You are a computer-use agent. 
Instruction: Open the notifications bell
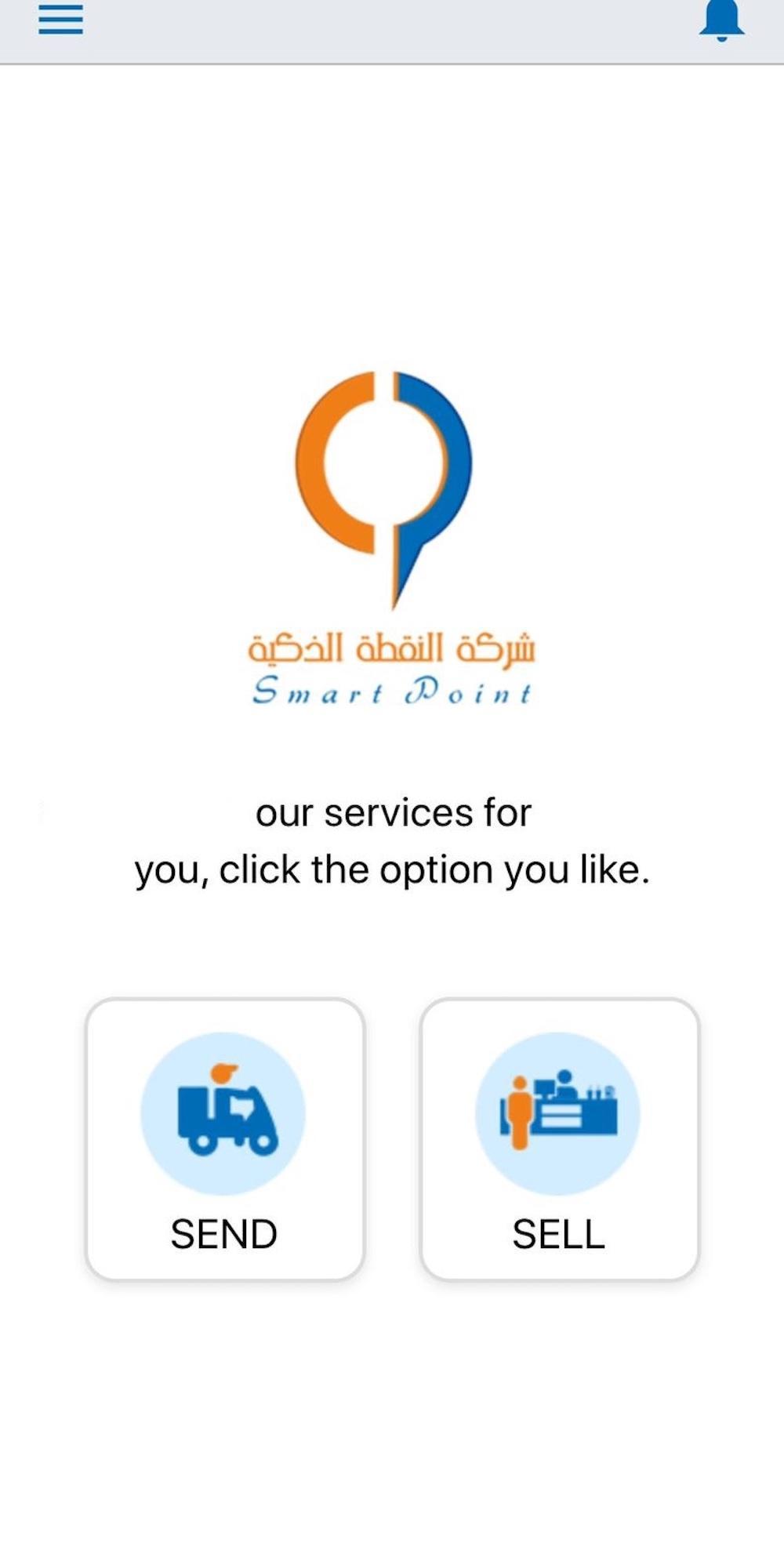(721, 20)
